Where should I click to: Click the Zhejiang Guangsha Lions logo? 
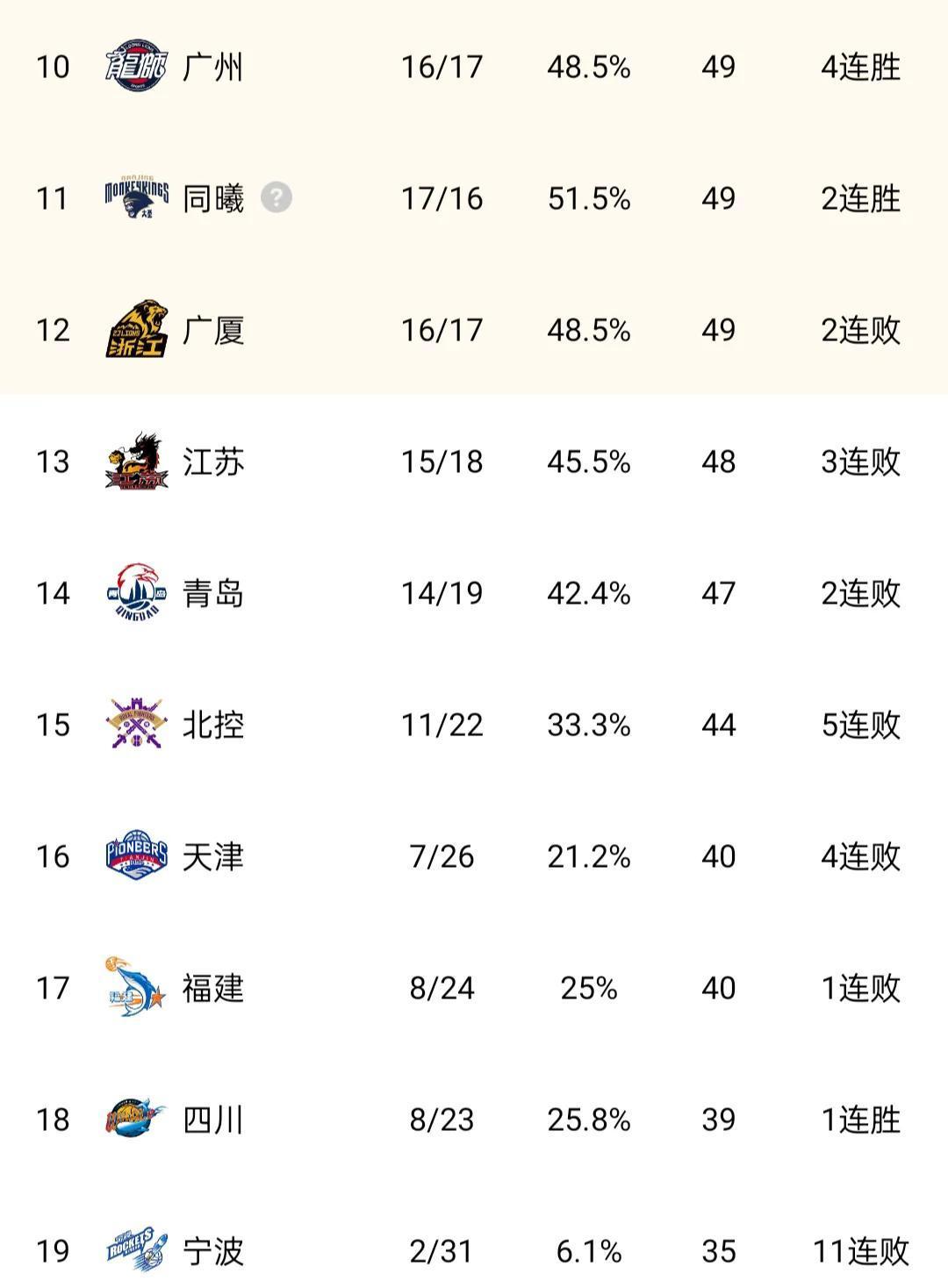click(134, 330)
